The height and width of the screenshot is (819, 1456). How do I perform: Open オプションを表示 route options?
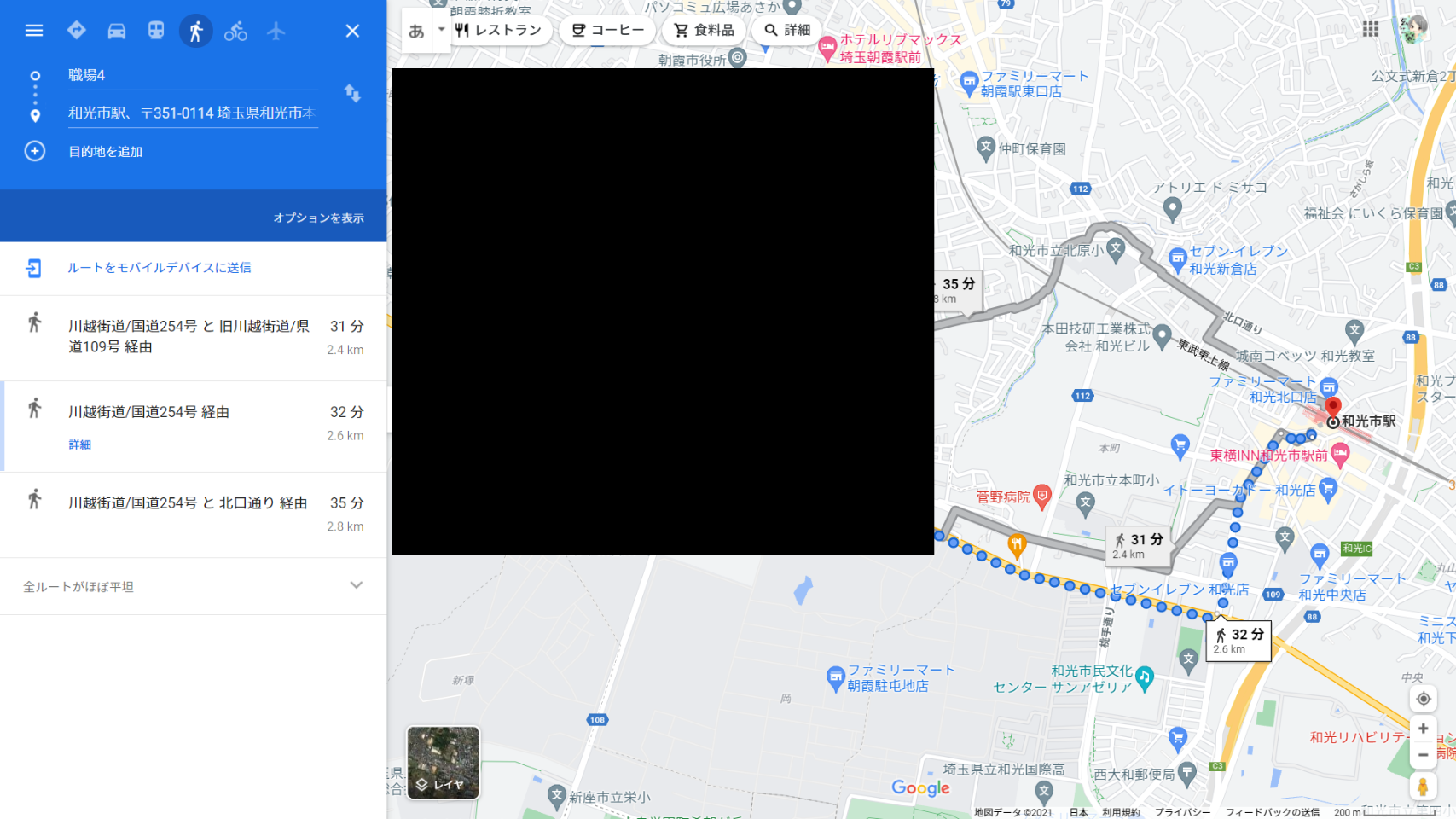click(318, 218)
